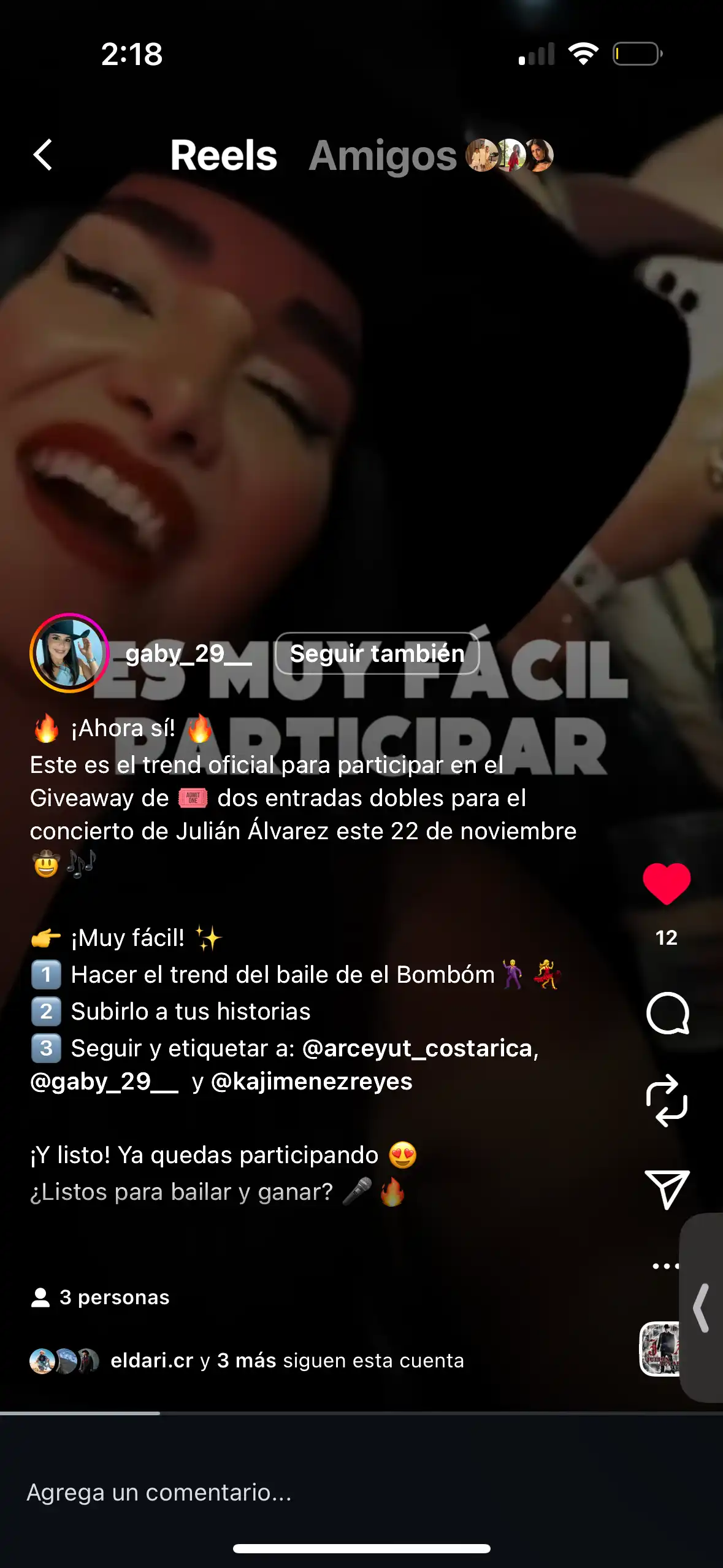Open the @kajimenezreyes mention
Image resolution: width=723 pixels, height=1568 pixels.
click(312, 1082)
